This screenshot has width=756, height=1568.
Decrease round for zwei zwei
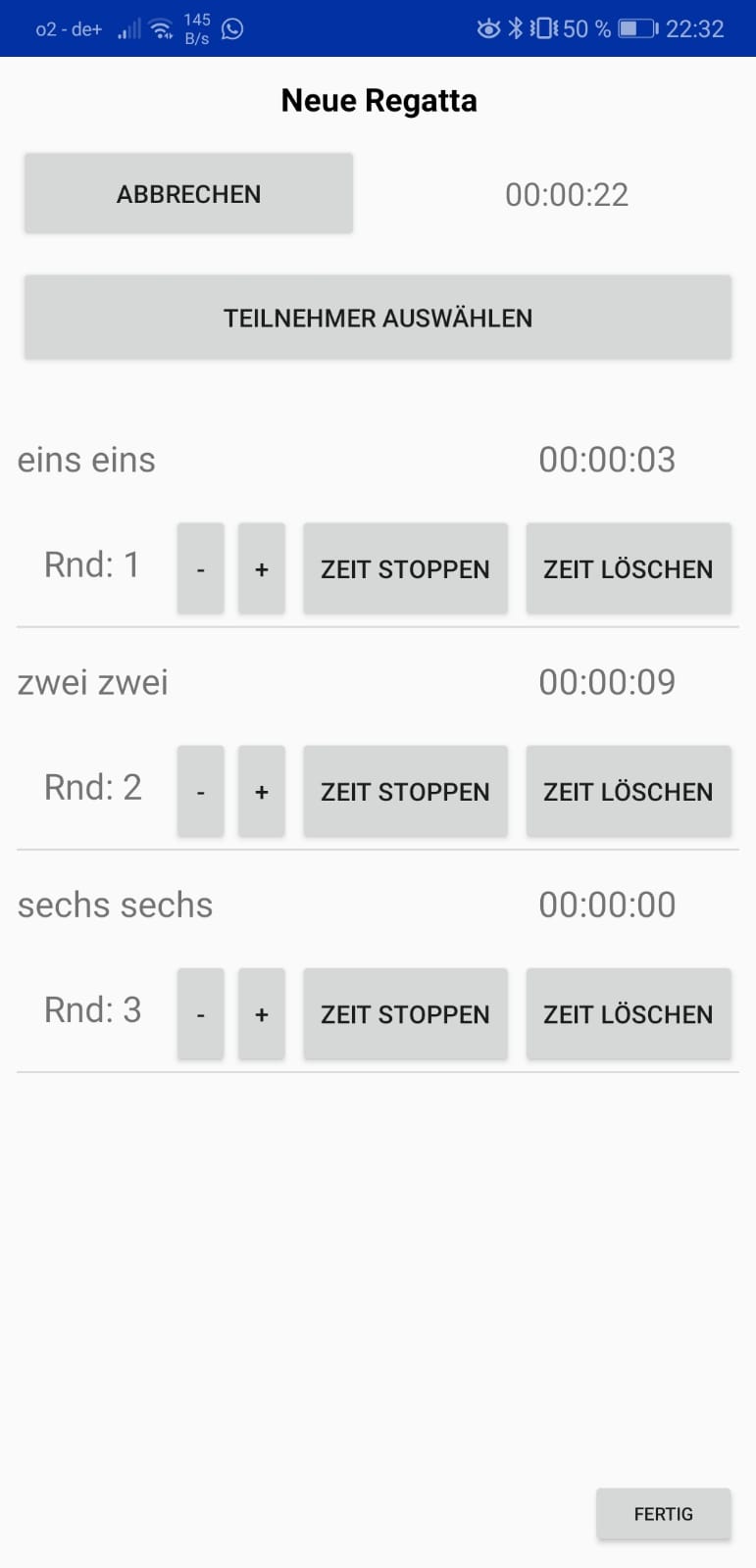pos(200,791)
